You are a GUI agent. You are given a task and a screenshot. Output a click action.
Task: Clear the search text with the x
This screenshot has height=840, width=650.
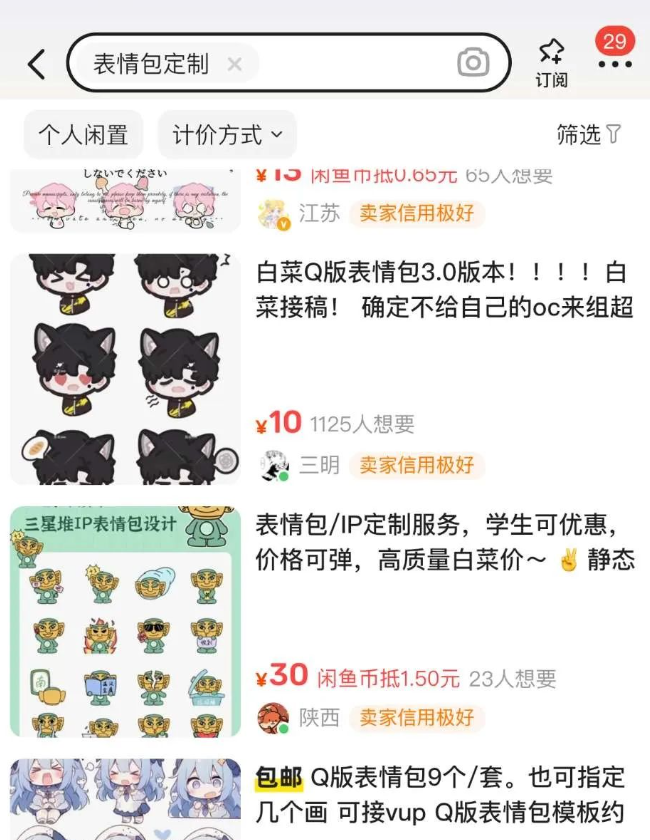point(234,65)
